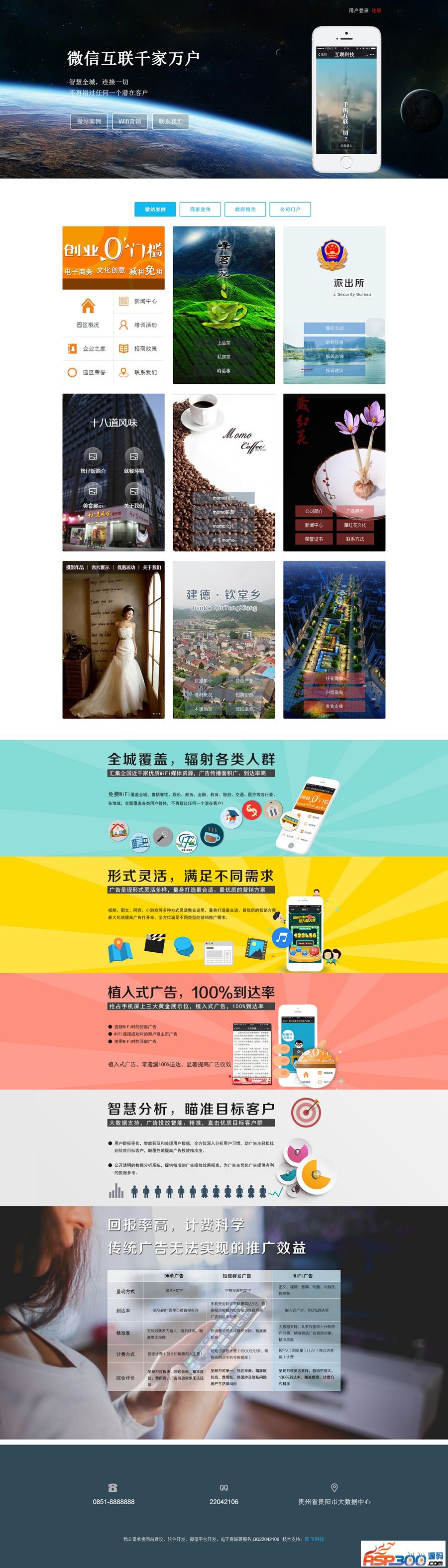This screenshot has height=1568, width=448.
Task: Tap the 微站案例 hero button
Action: coord(89,121)
